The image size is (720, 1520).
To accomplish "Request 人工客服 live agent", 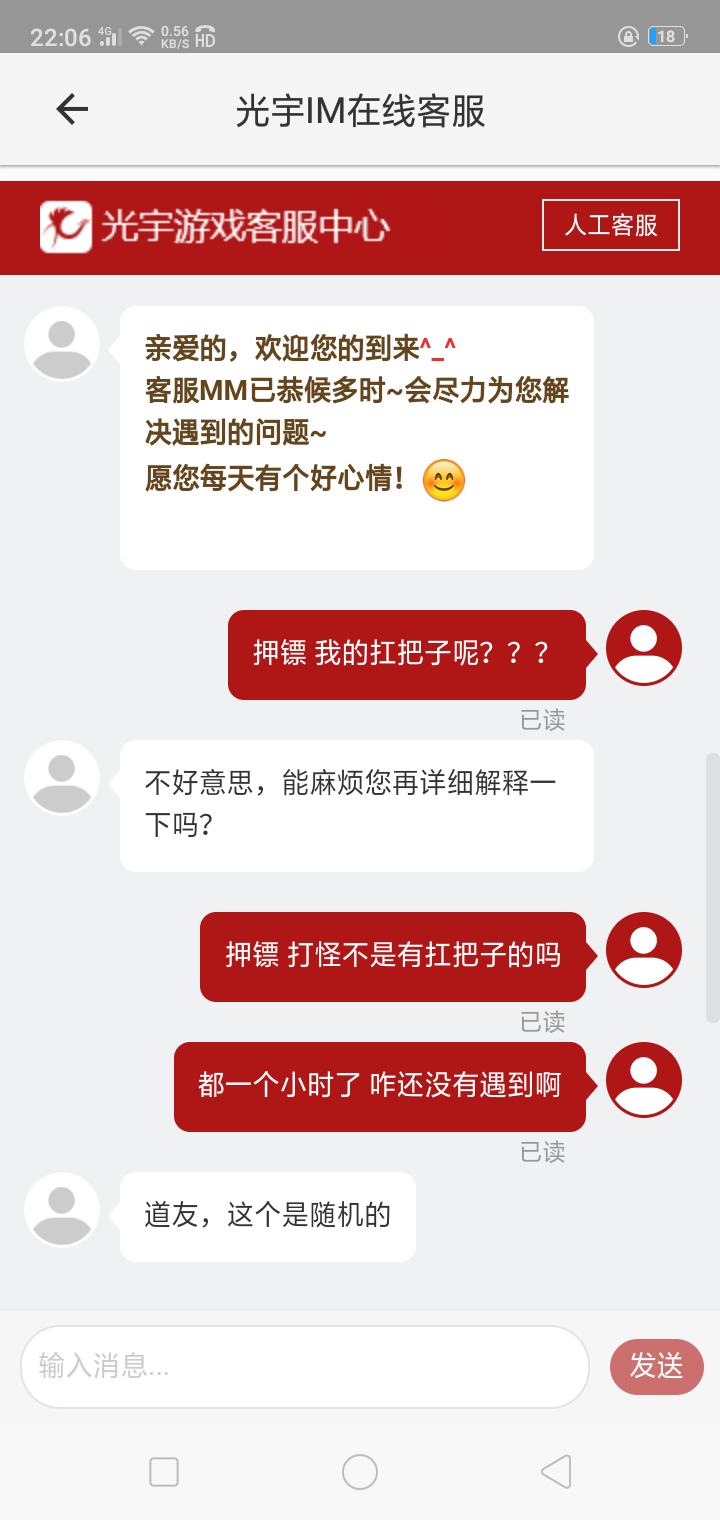I will click(610, 225).
